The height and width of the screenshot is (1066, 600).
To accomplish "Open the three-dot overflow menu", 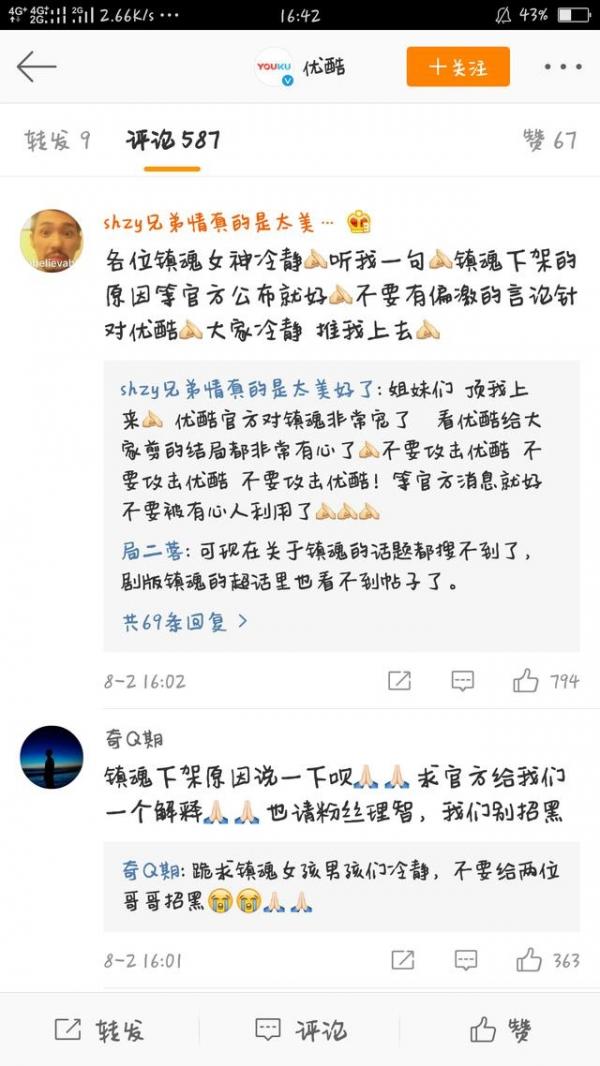I will click(x=562, y=67).
